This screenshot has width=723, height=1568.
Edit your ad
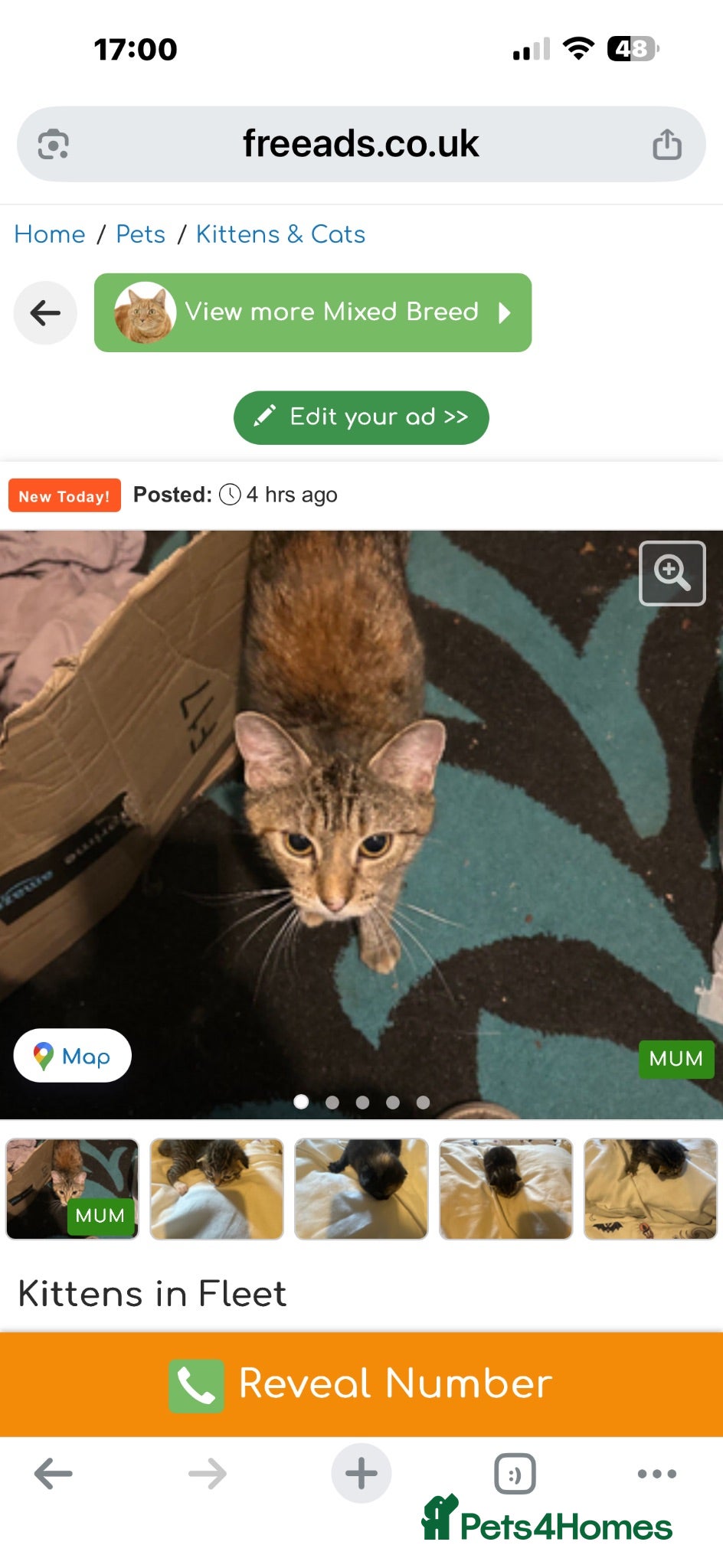(361, 417)
